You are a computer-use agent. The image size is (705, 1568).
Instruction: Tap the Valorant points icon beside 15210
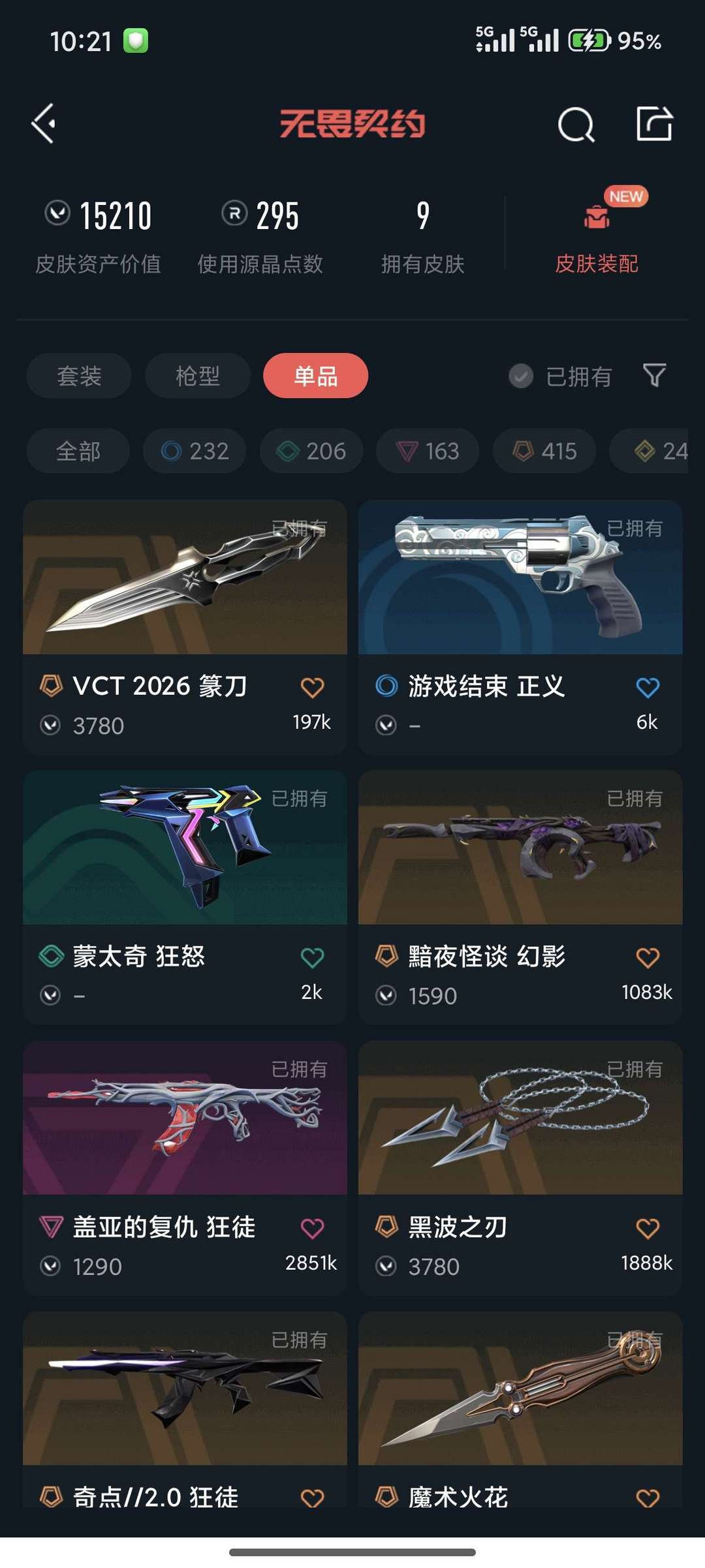(x=57, y=214)
